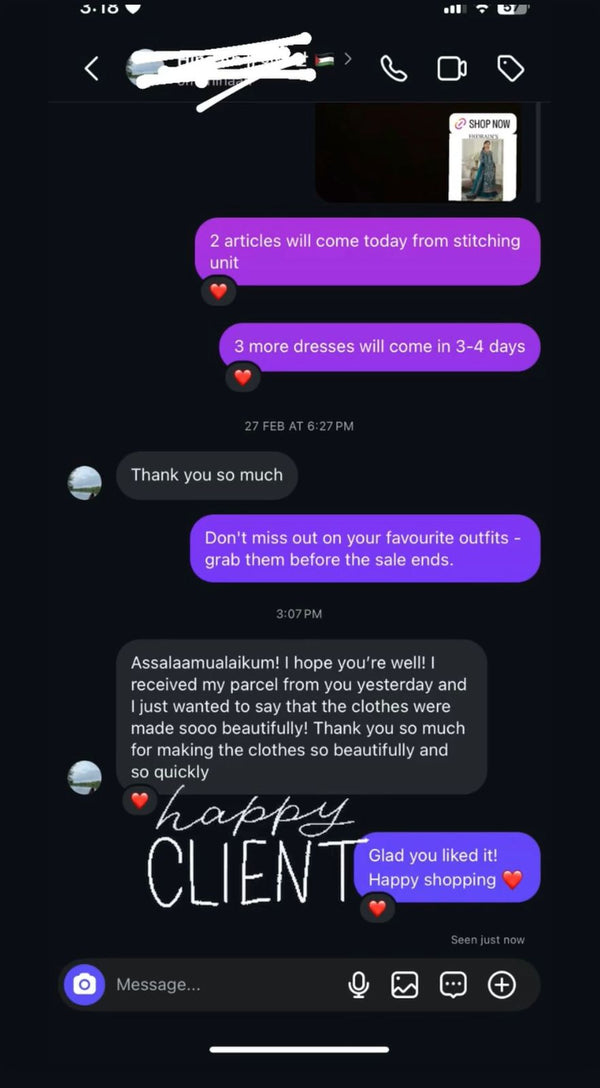Record a voice message
Viewport: 600px width, 1088px height.
358,985
